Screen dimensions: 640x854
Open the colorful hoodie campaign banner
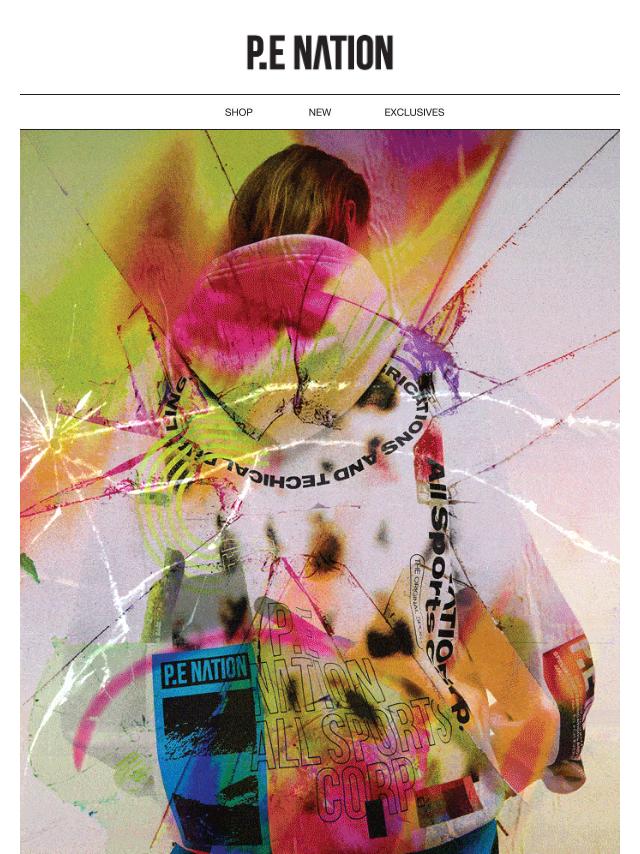[320, 490]
